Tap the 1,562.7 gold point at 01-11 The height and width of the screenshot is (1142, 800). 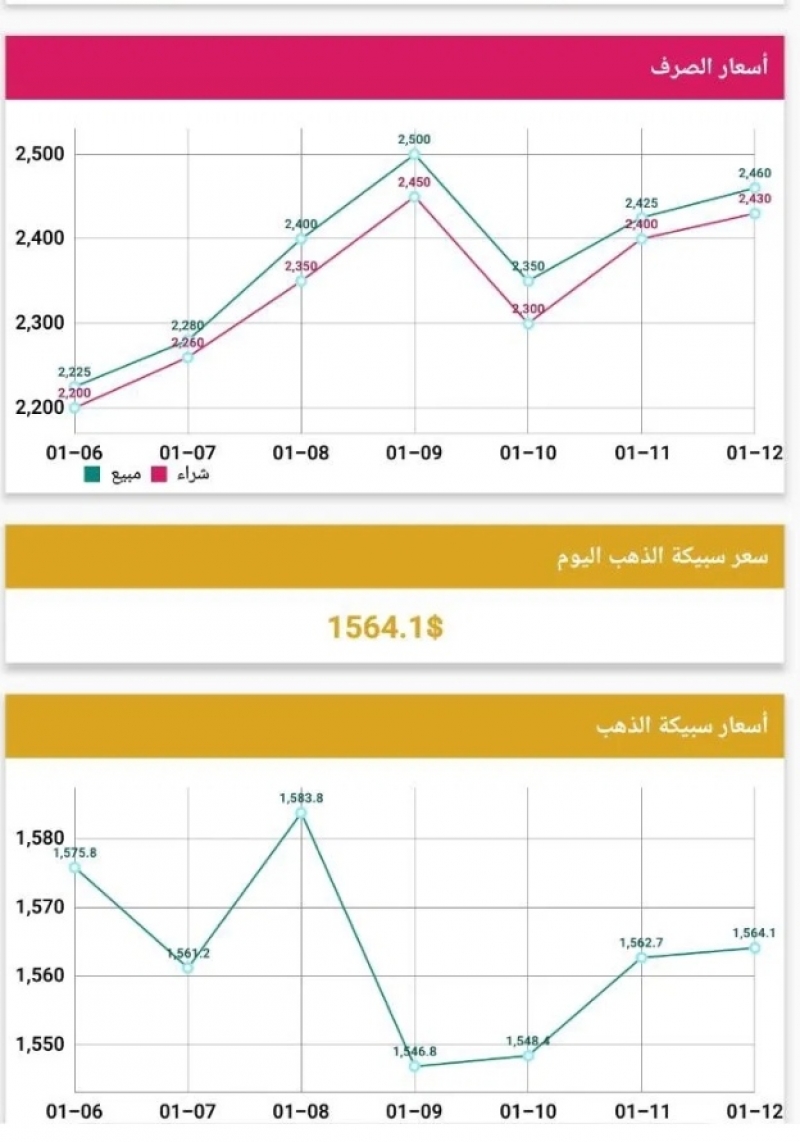coord(641,957)
